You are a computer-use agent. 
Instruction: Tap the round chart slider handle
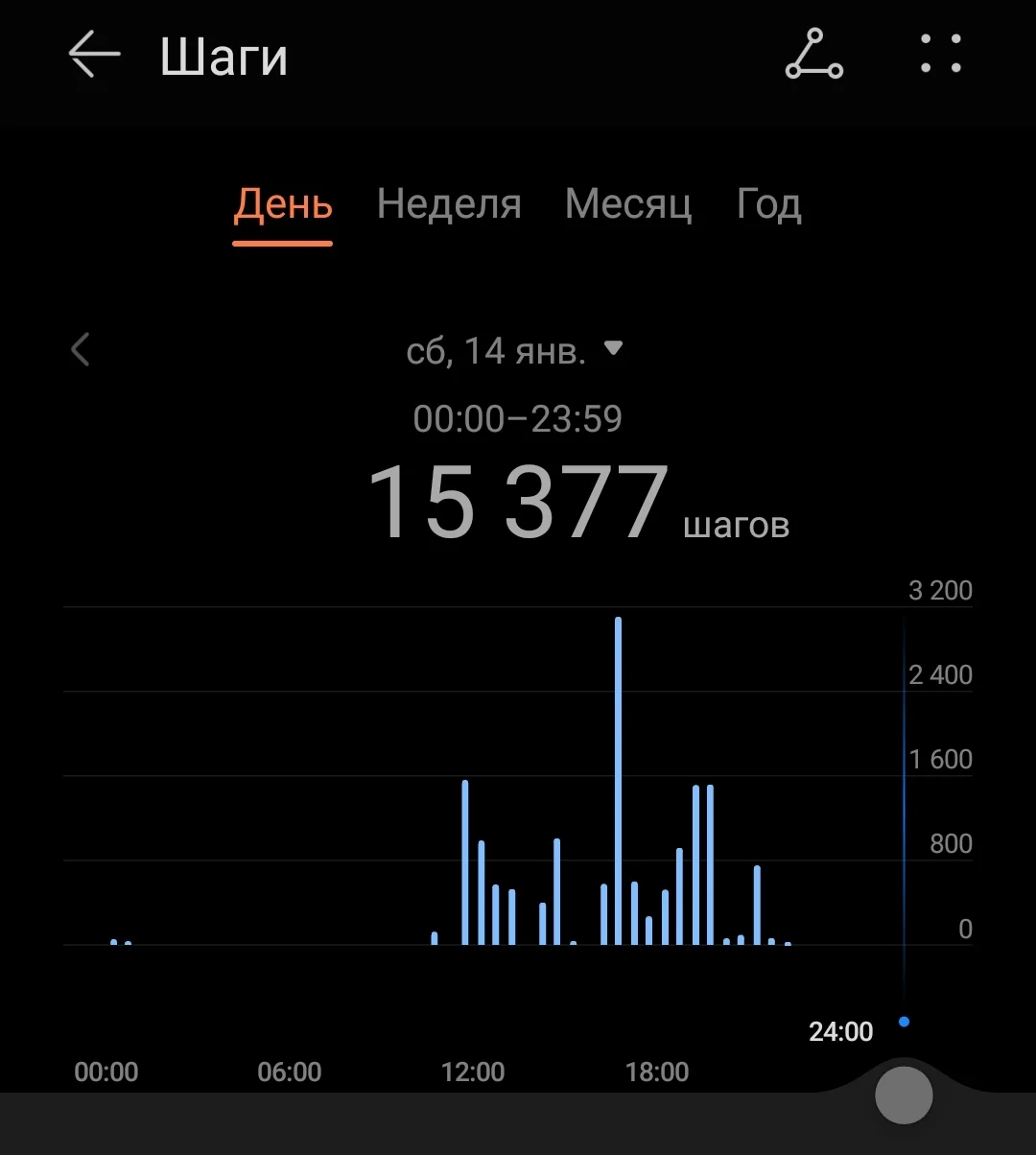pyautogui.click(x=904, y=1095)
